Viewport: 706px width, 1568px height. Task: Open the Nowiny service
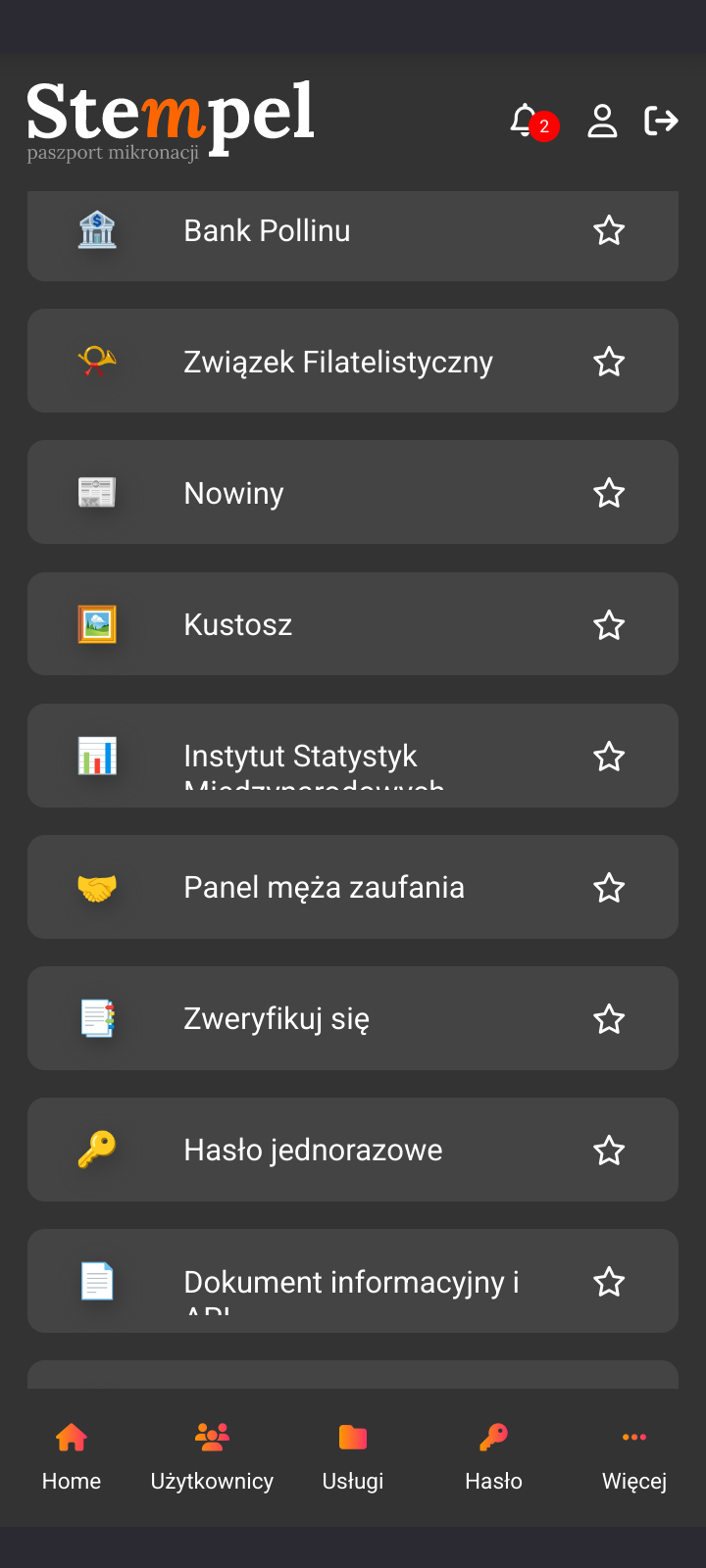pyautogui.click(x=233, y=493)
